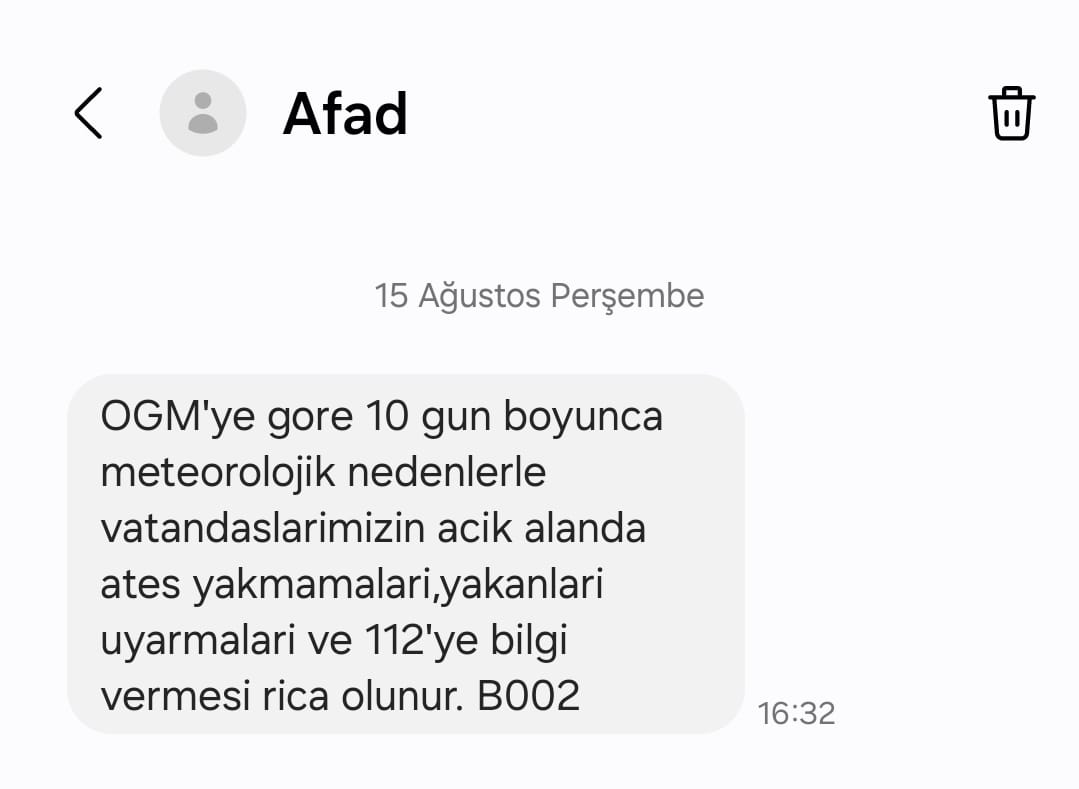Screen dimensions: 1079x789
Task: Go back using the arrow icon
Action: point(88,113)
